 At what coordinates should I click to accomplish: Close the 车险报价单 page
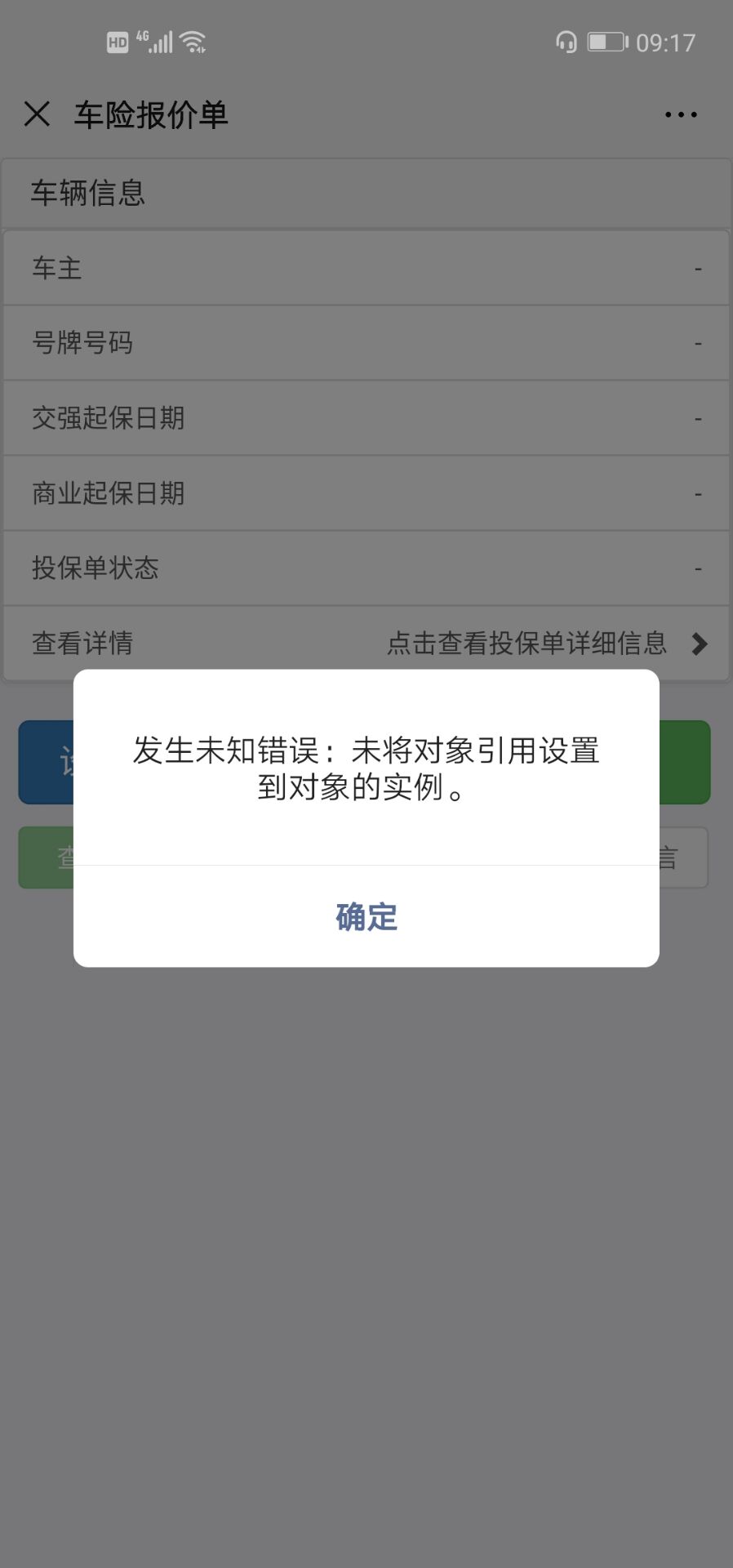[x=37, y=114]
